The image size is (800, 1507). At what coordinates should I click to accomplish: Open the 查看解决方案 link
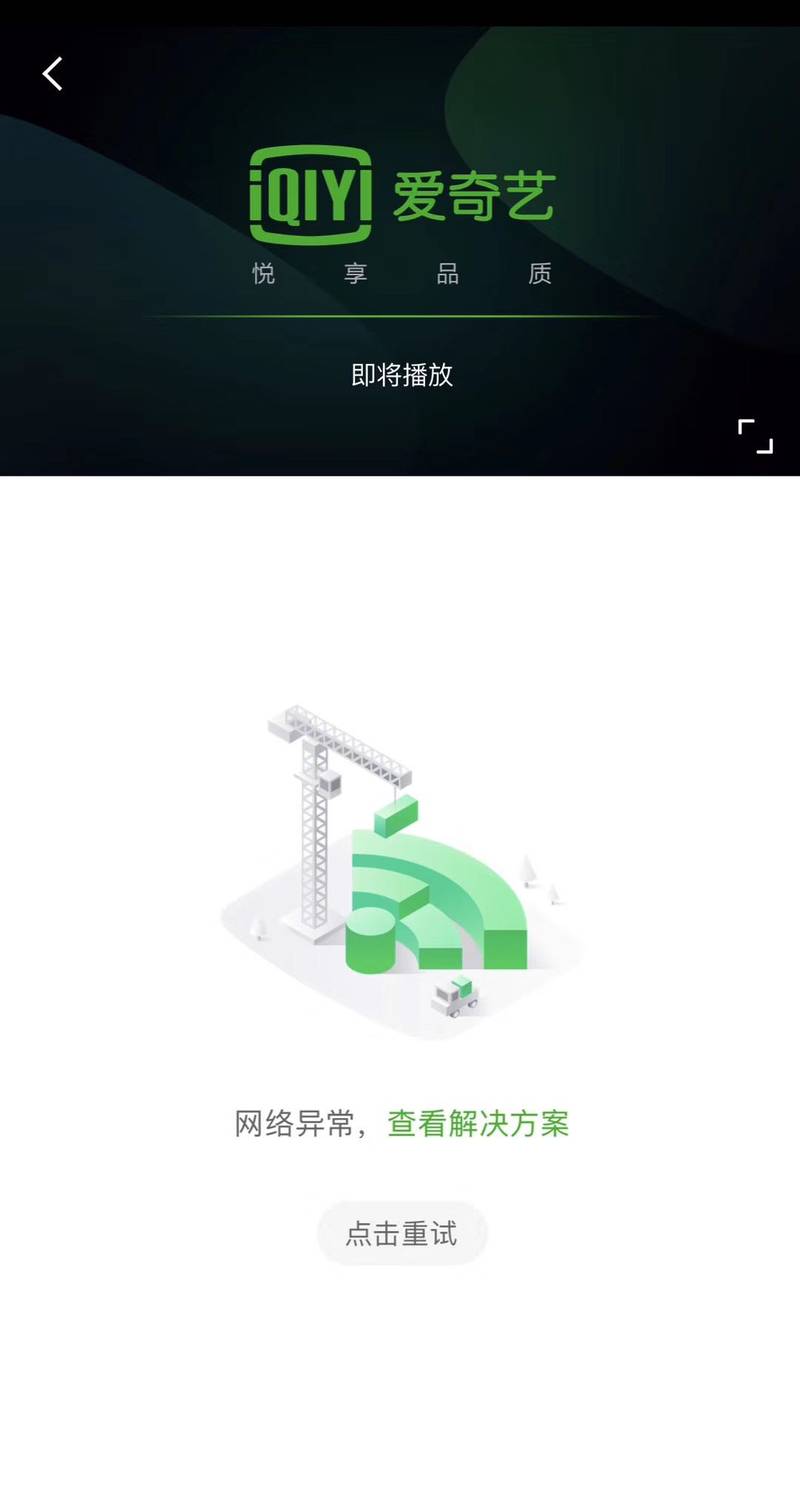478,1123
